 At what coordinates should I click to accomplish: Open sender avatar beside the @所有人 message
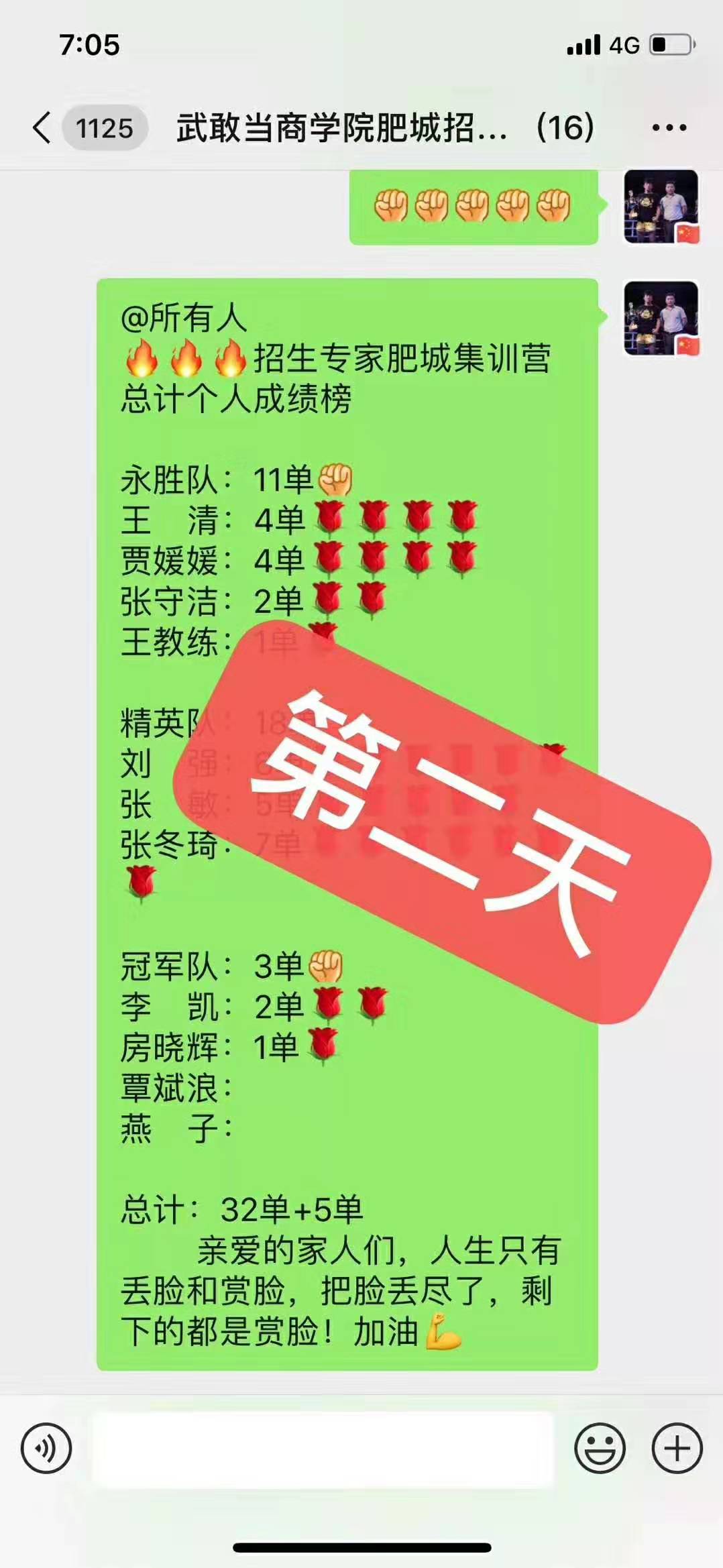tap(661, 318)
